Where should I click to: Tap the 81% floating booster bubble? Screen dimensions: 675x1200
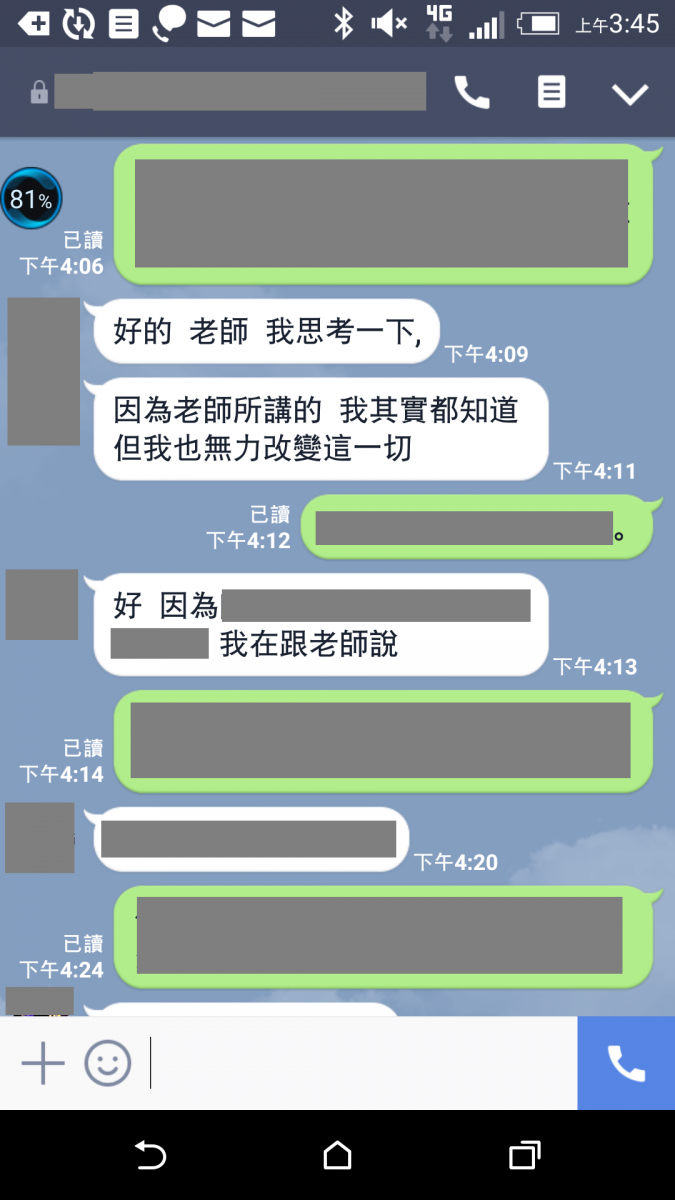[x=31, y=199]
